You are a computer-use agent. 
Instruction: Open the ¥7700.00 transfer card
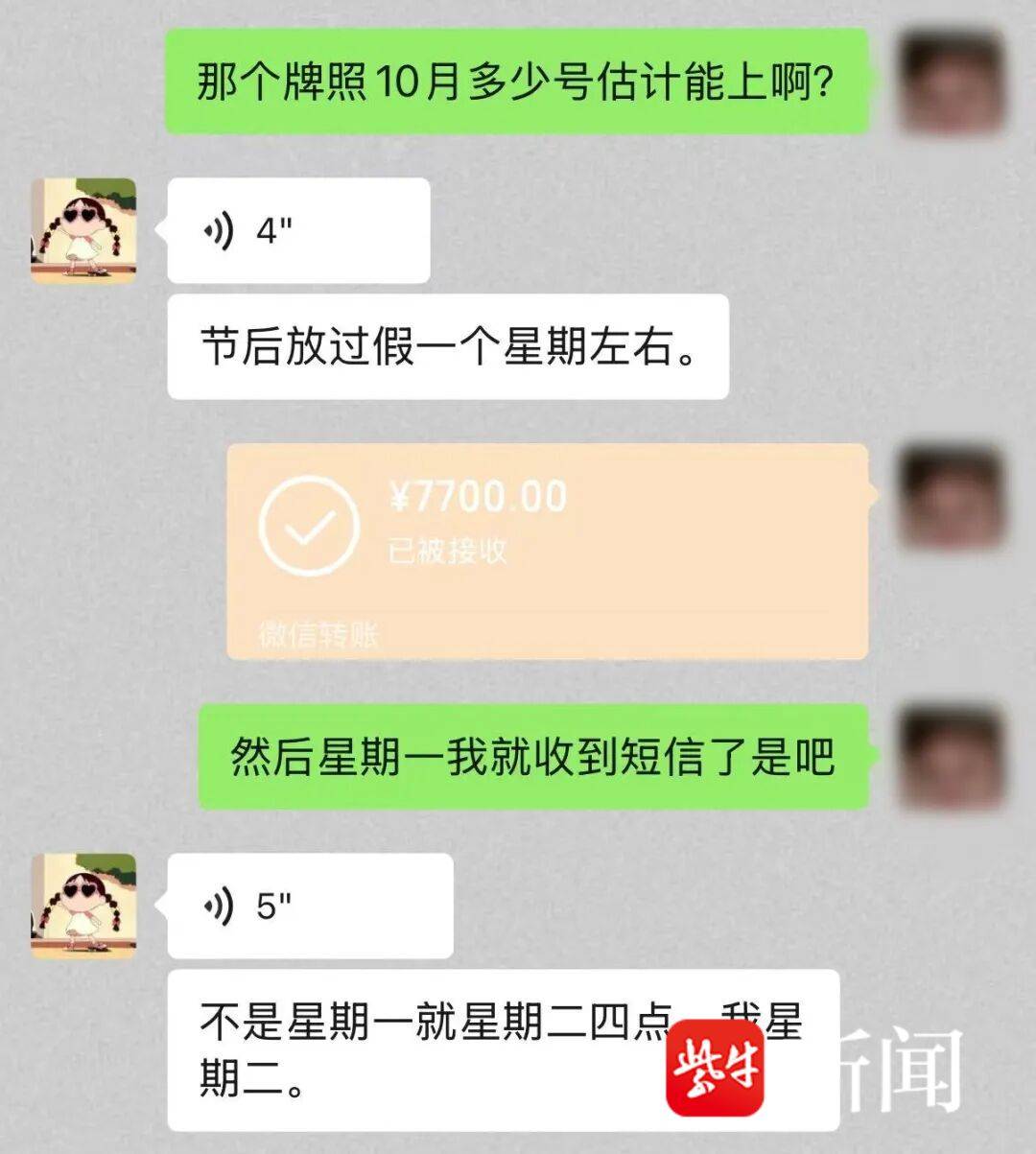(547, 552)
